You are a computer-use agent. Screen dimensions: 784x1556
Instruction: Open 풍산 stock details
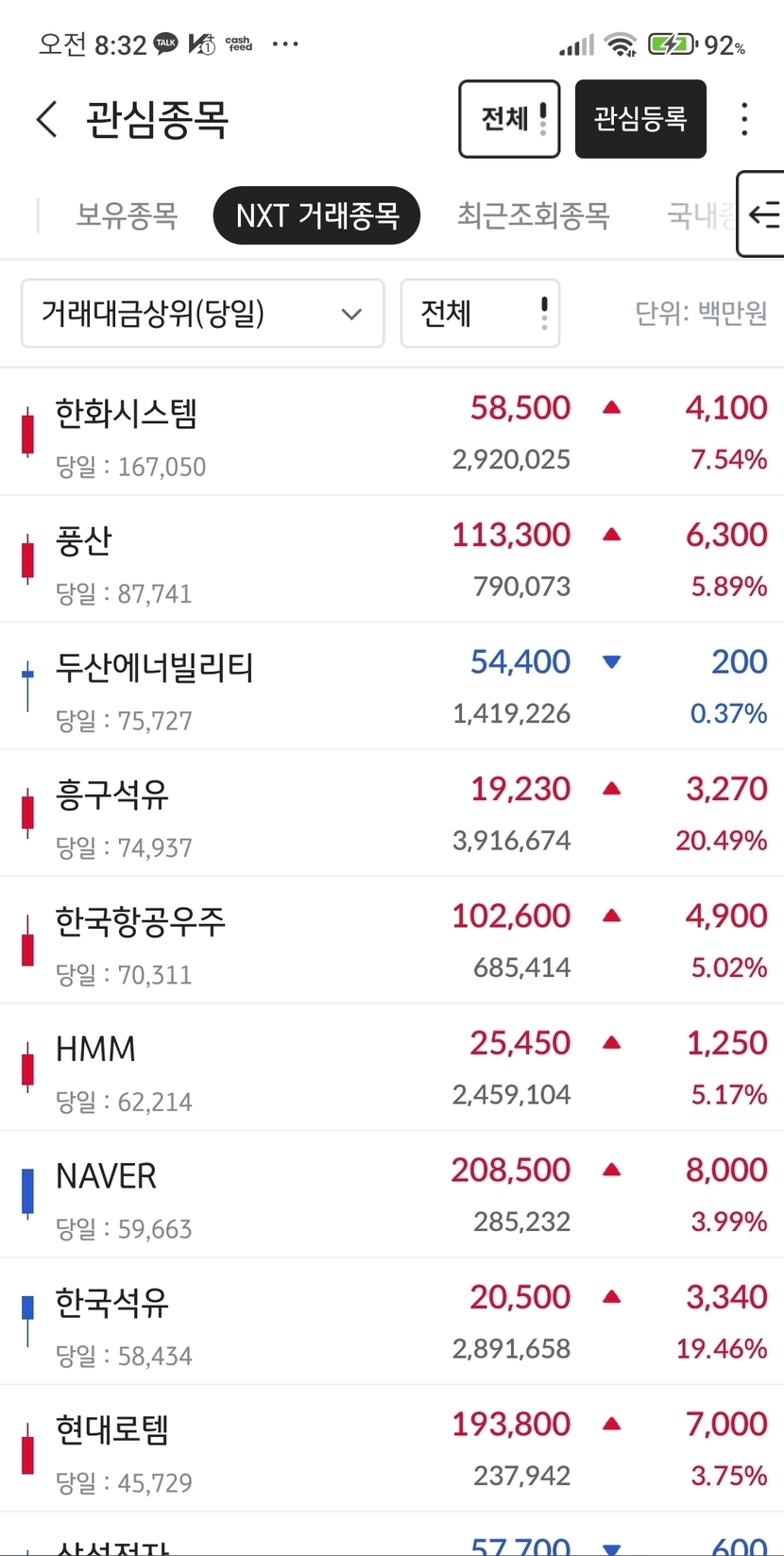point(392,559)
